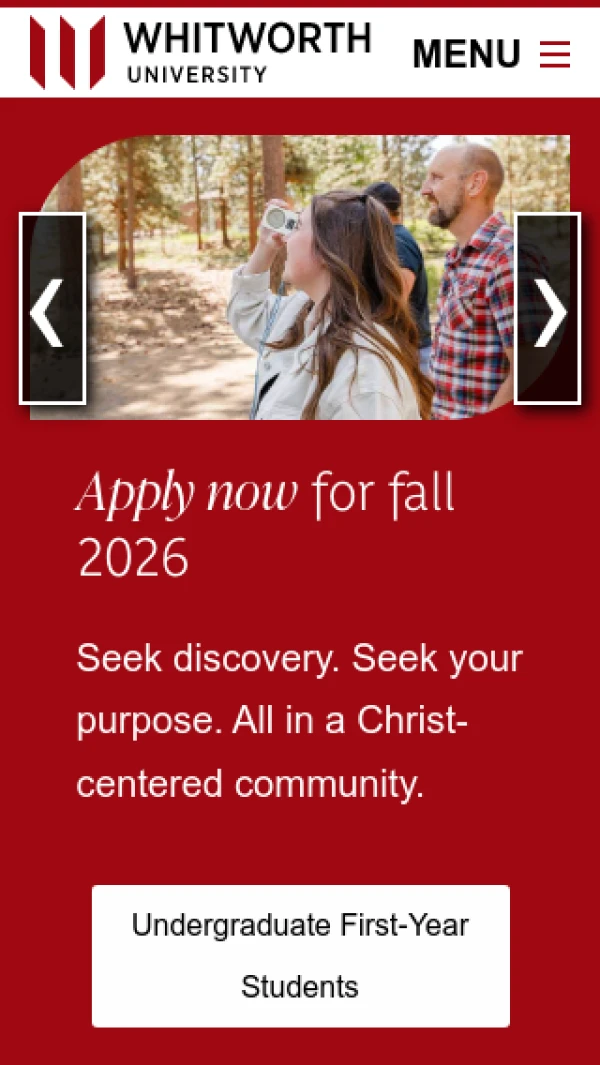Open Undergraduate First-Year Students
Viewport: 600px width, 1065px height.
tap(300, 955)
